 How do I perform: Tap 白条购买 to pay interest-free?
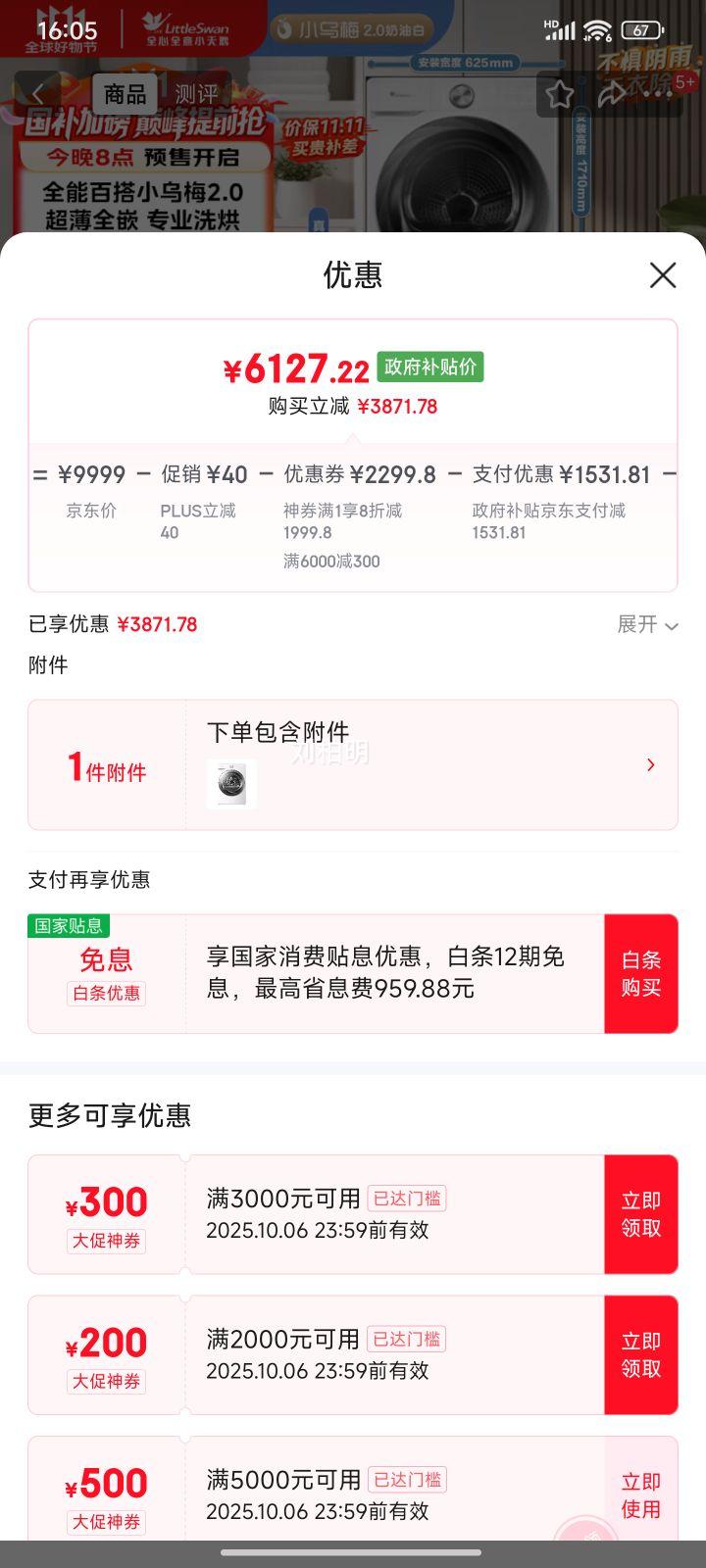point(640,973)
